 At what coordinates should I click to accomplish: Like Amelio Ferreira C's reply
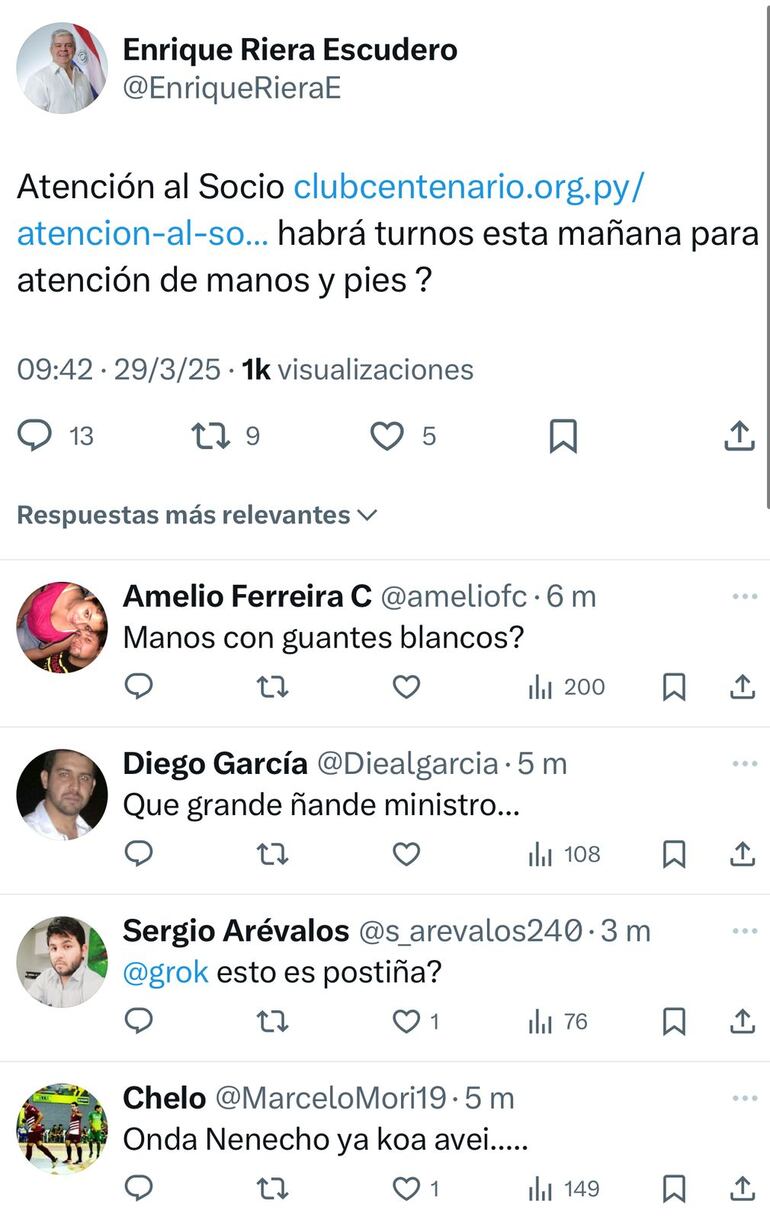[x=406, y=687]
